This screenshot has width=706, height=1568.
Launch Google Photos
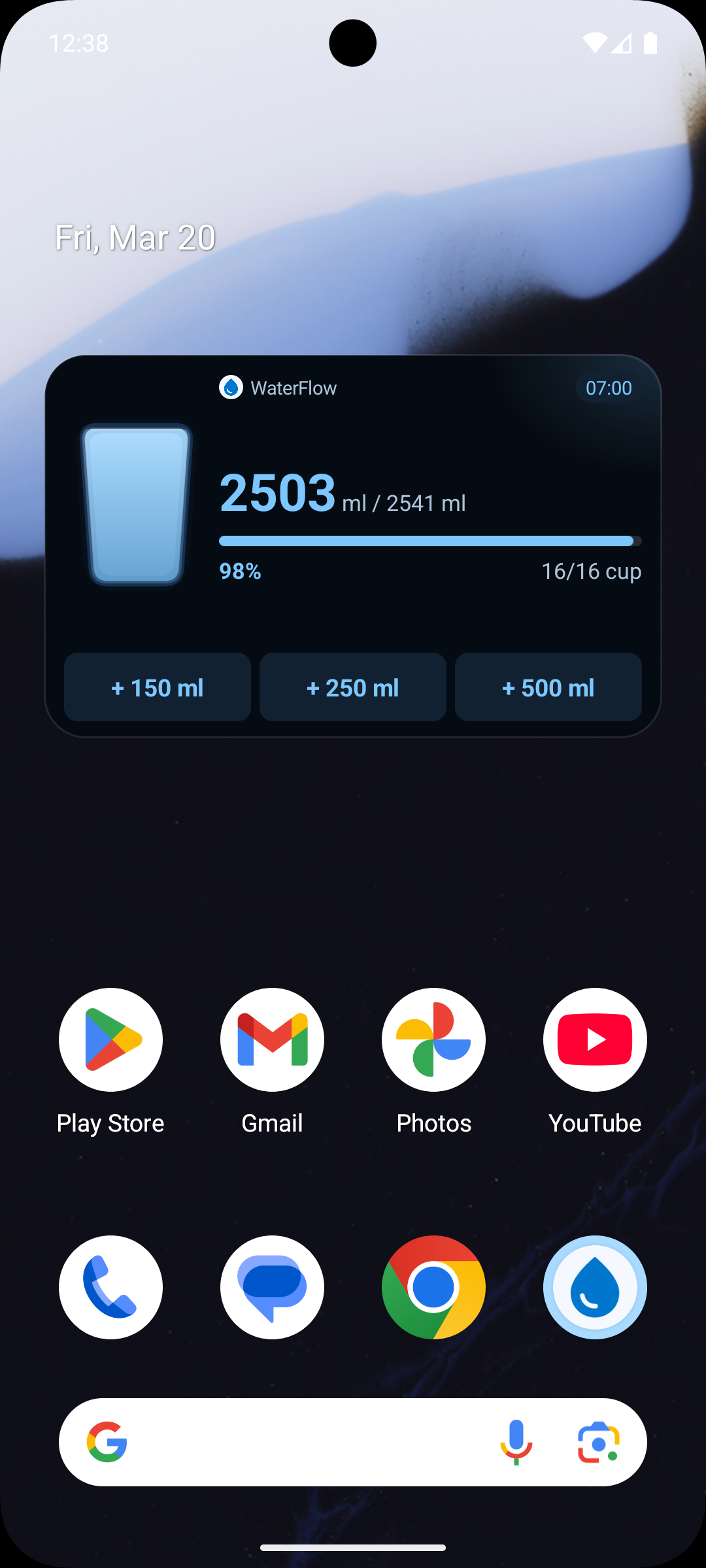pyautogui.click(x=433, y=1040)
